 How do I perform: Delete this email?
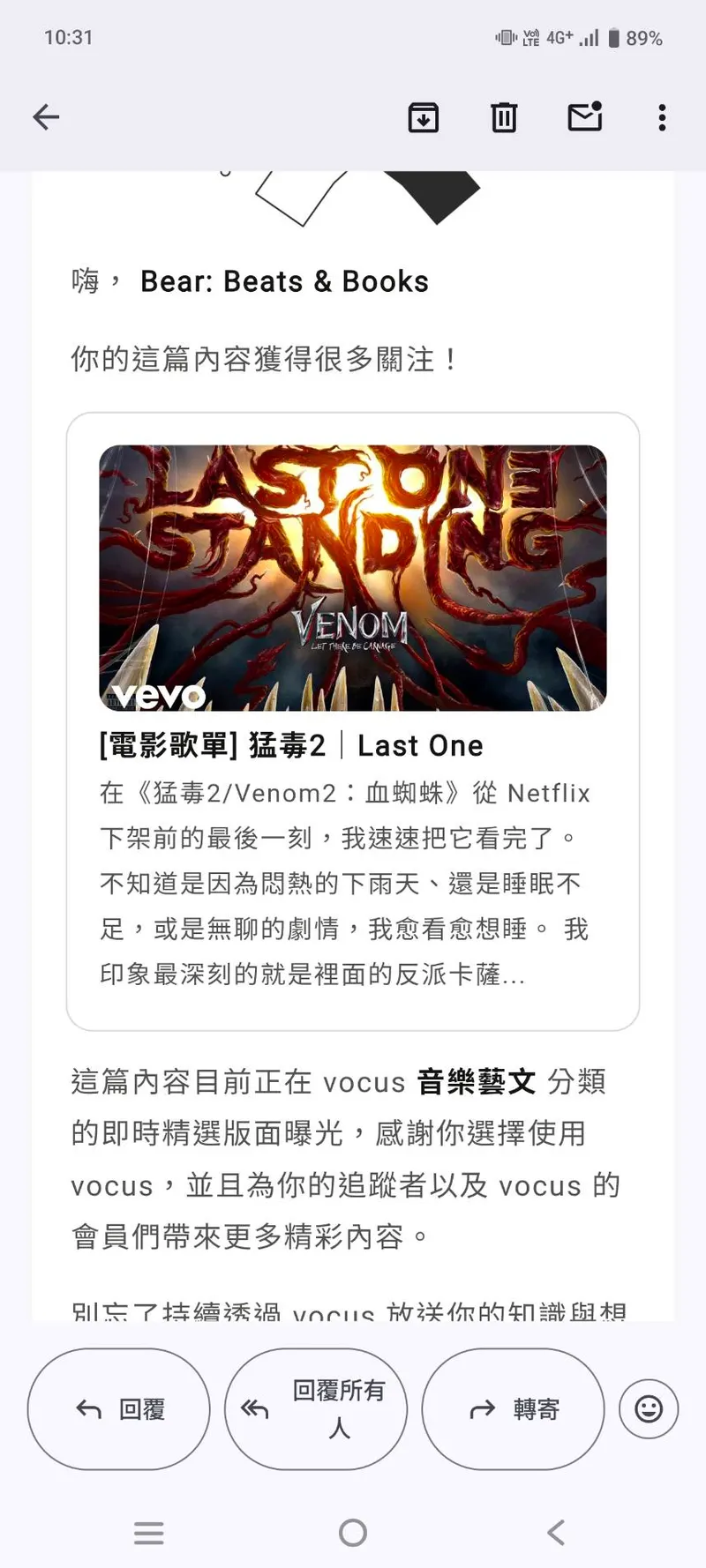pos(504,117)
